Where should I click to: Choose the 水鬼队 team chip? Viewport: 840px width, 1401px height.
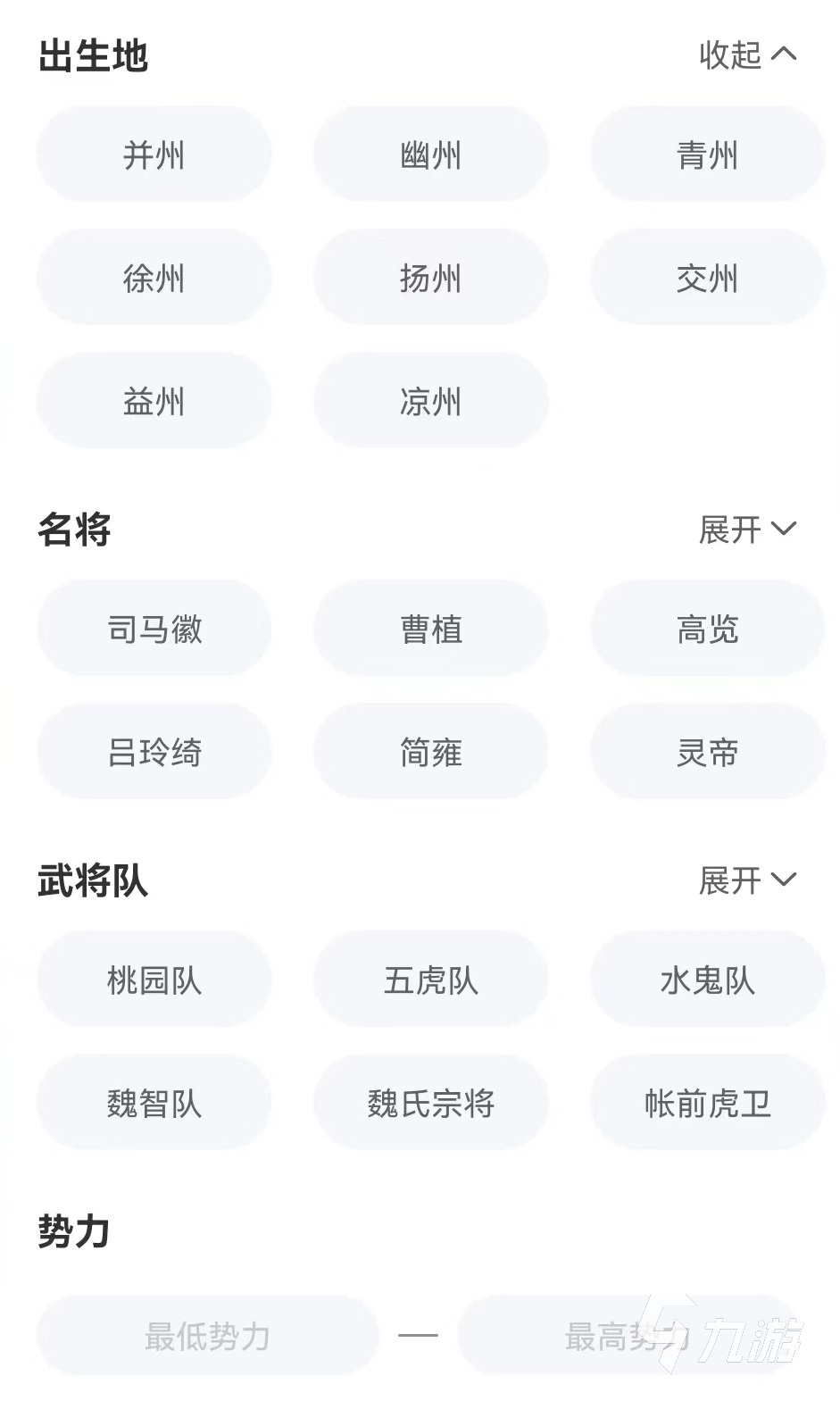(x=707, y=980)
